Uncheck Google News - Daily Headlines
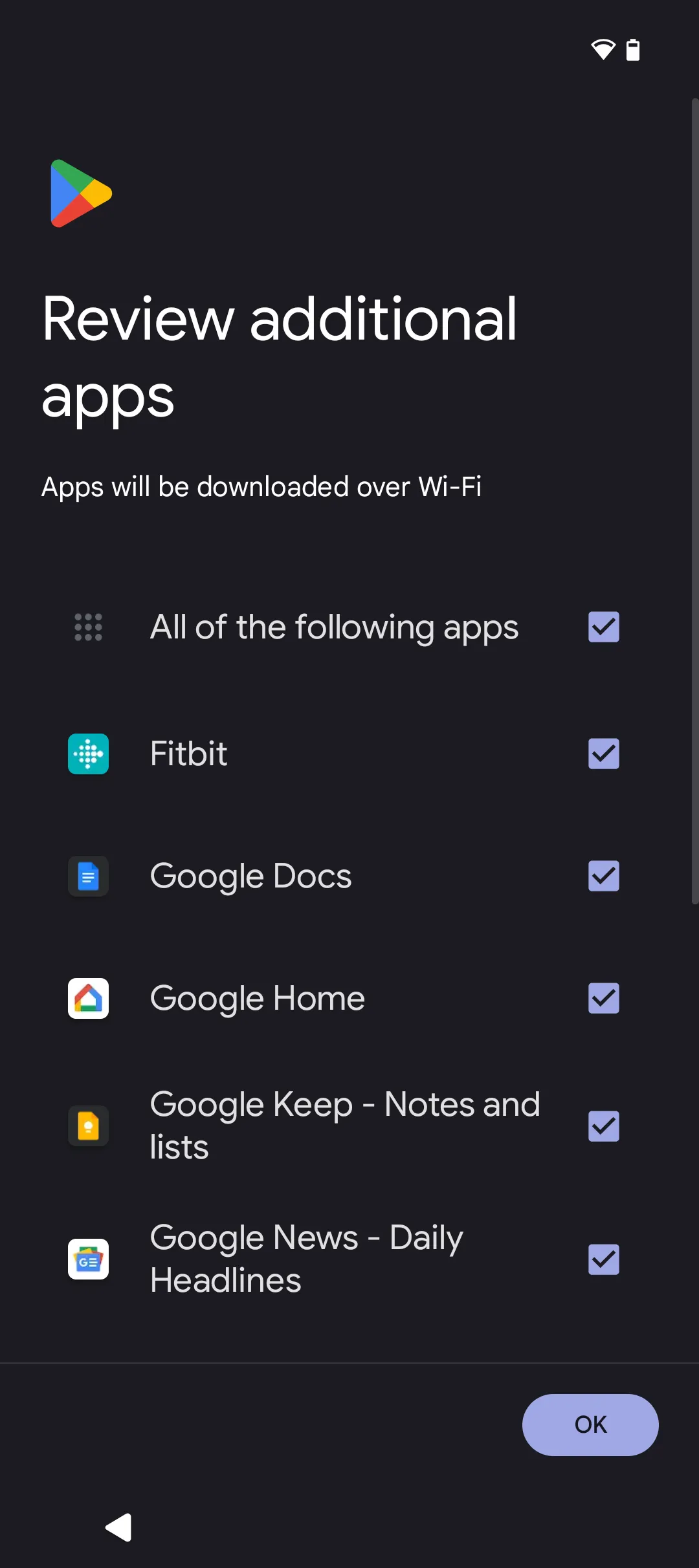This screenshot has width=699, height=1568. pyautogui.click(x=603, y=1259)
